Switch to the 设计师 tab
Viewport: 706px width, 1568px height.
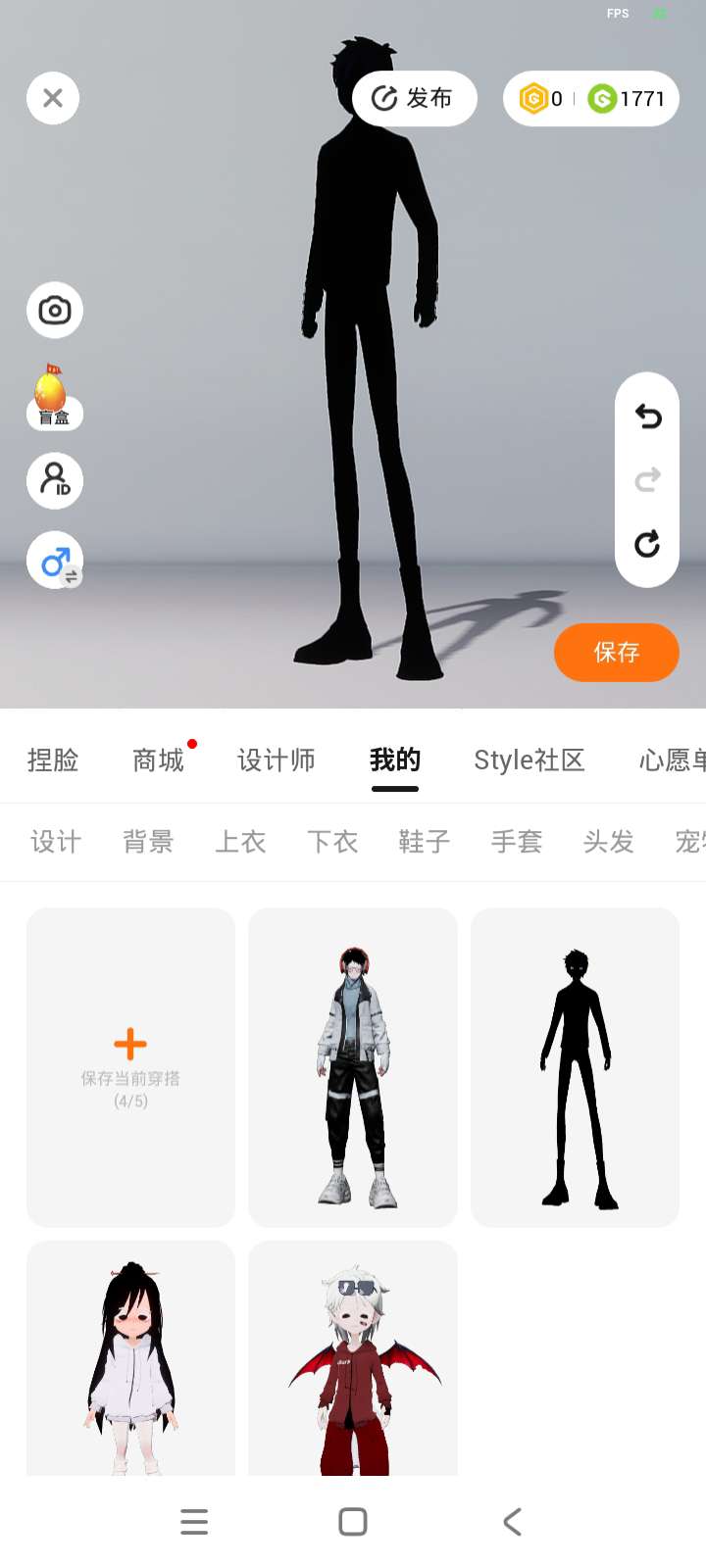point(277,760)
